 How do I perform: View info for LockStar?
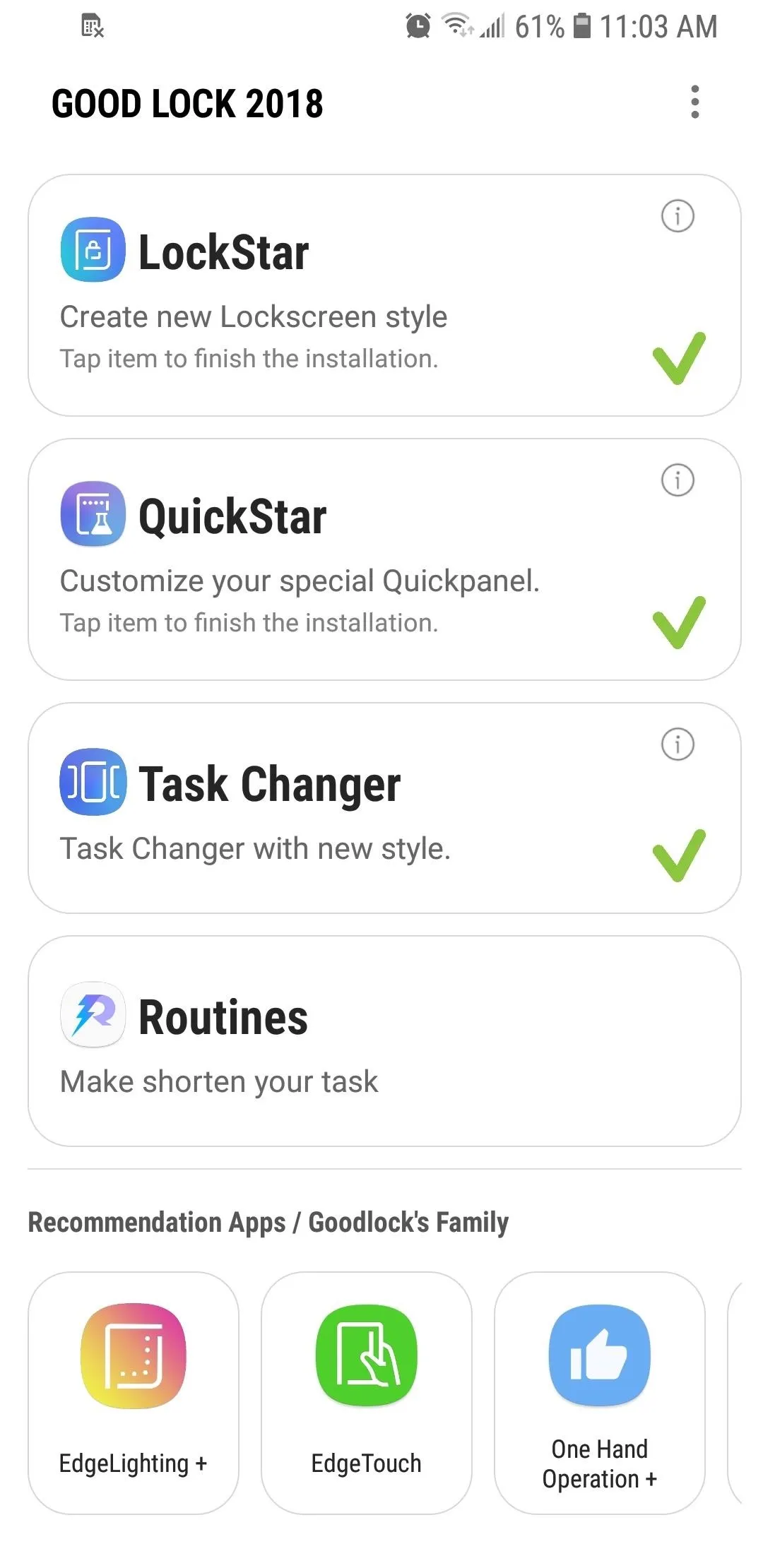678,216
